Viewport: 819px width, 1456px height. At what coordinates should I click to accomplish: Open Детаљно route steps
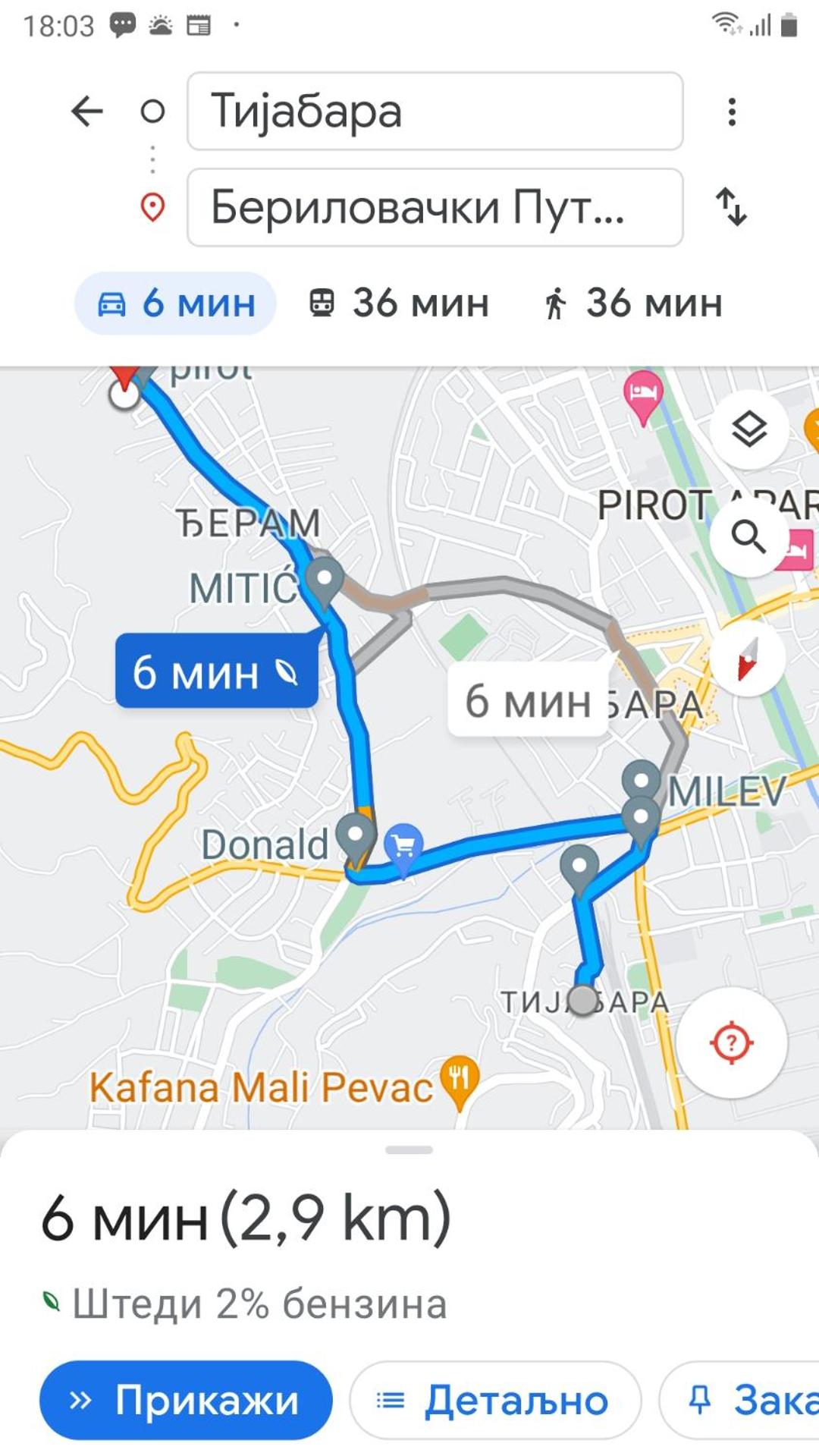click(x=495, y=1400)
